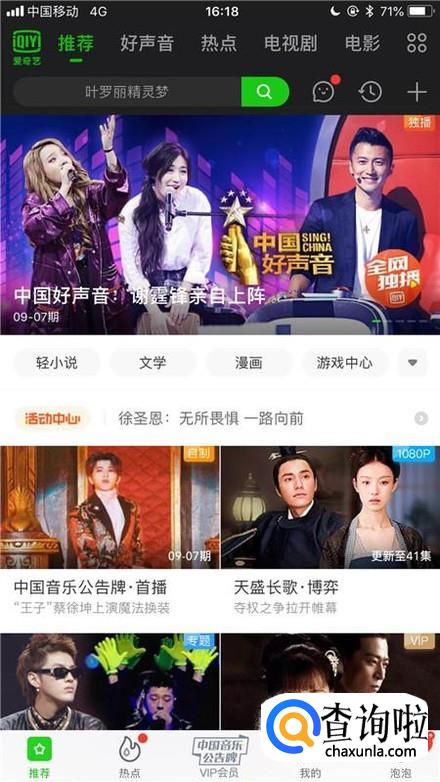This screenshot has height=782, width=440.
Task: Open 游戏中心 chip
Action: click(345, 363)
